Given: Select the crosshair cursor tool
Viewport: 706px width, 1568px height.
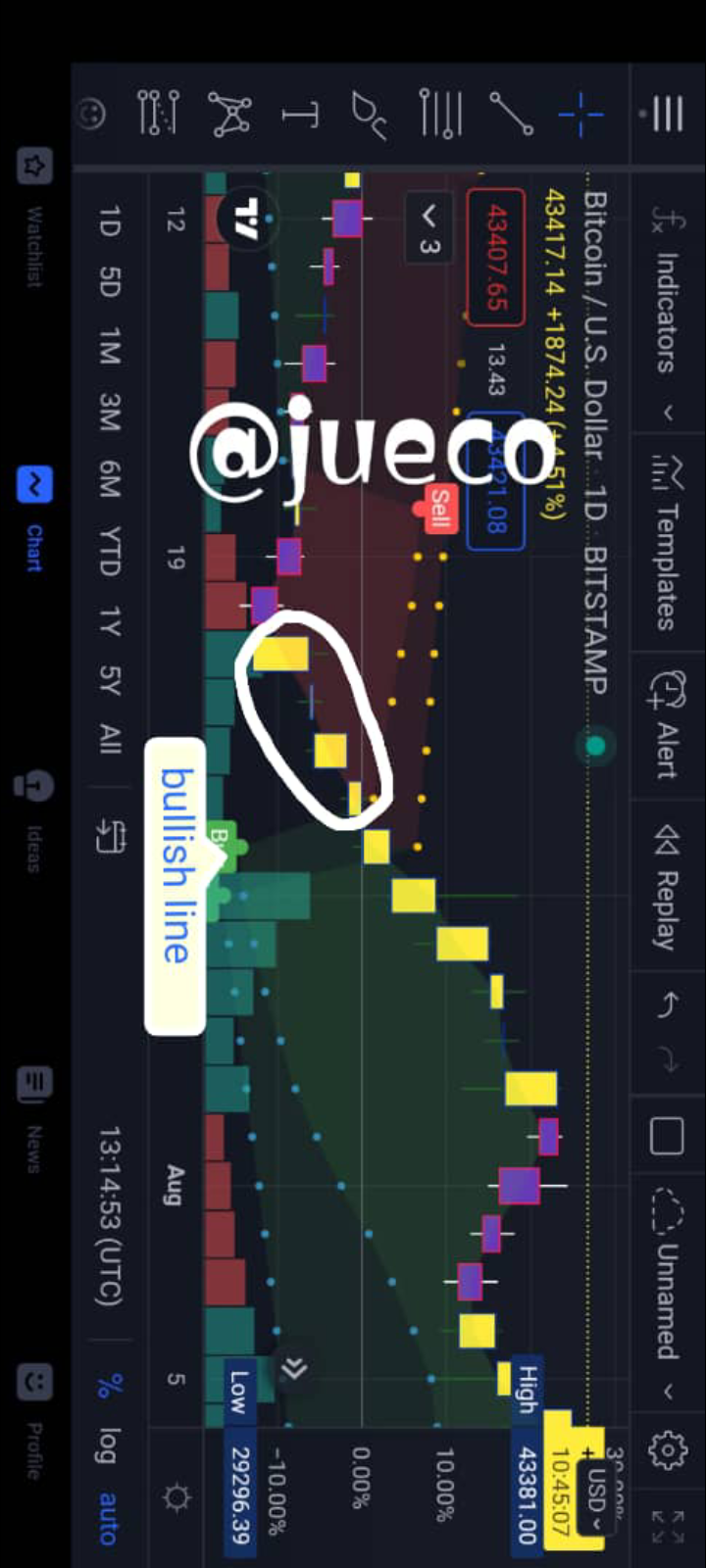Looking at the screenshot, I should coord(580,115).
